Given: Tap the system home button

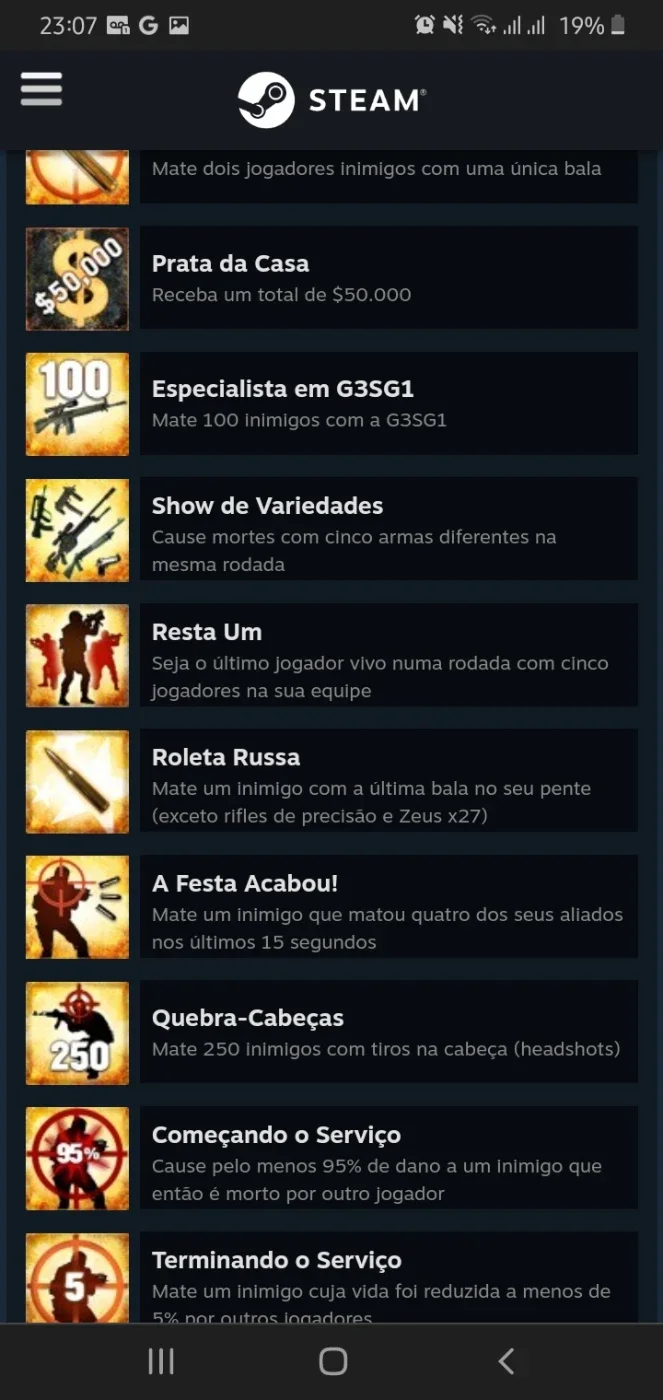Looking at the screenshot, I should [333, 1361].
